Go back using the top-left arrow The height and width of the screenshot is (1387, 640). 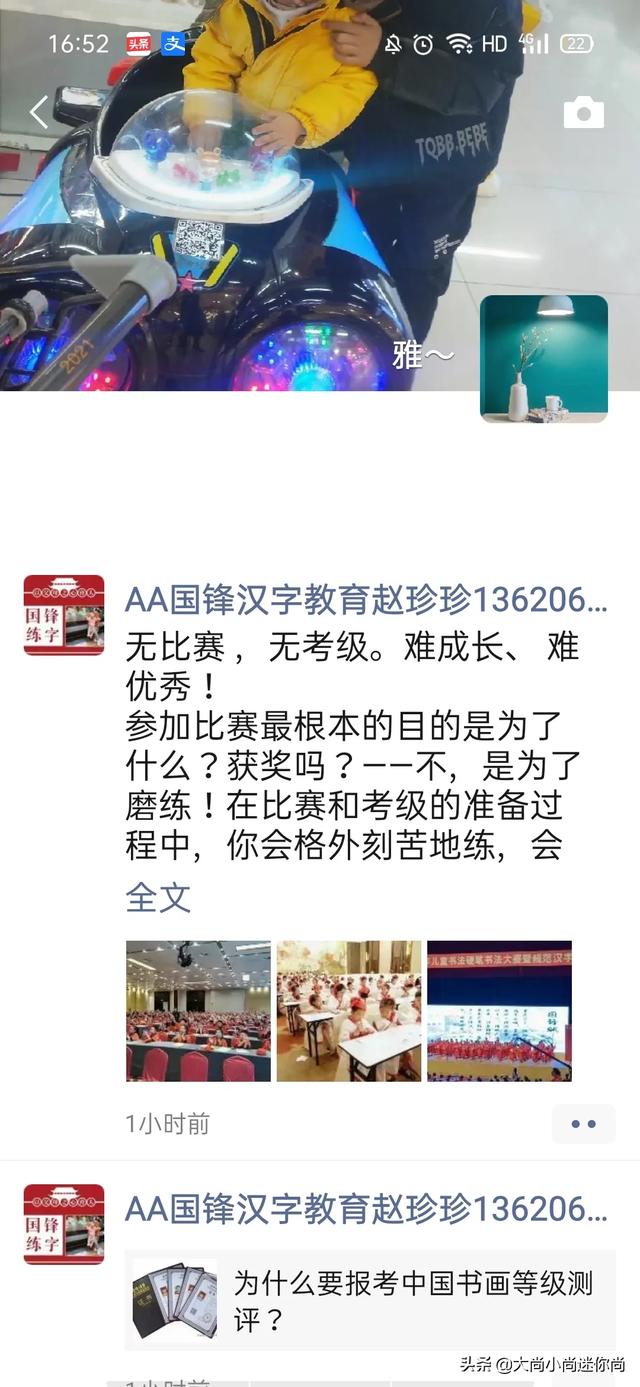[38, 112]
